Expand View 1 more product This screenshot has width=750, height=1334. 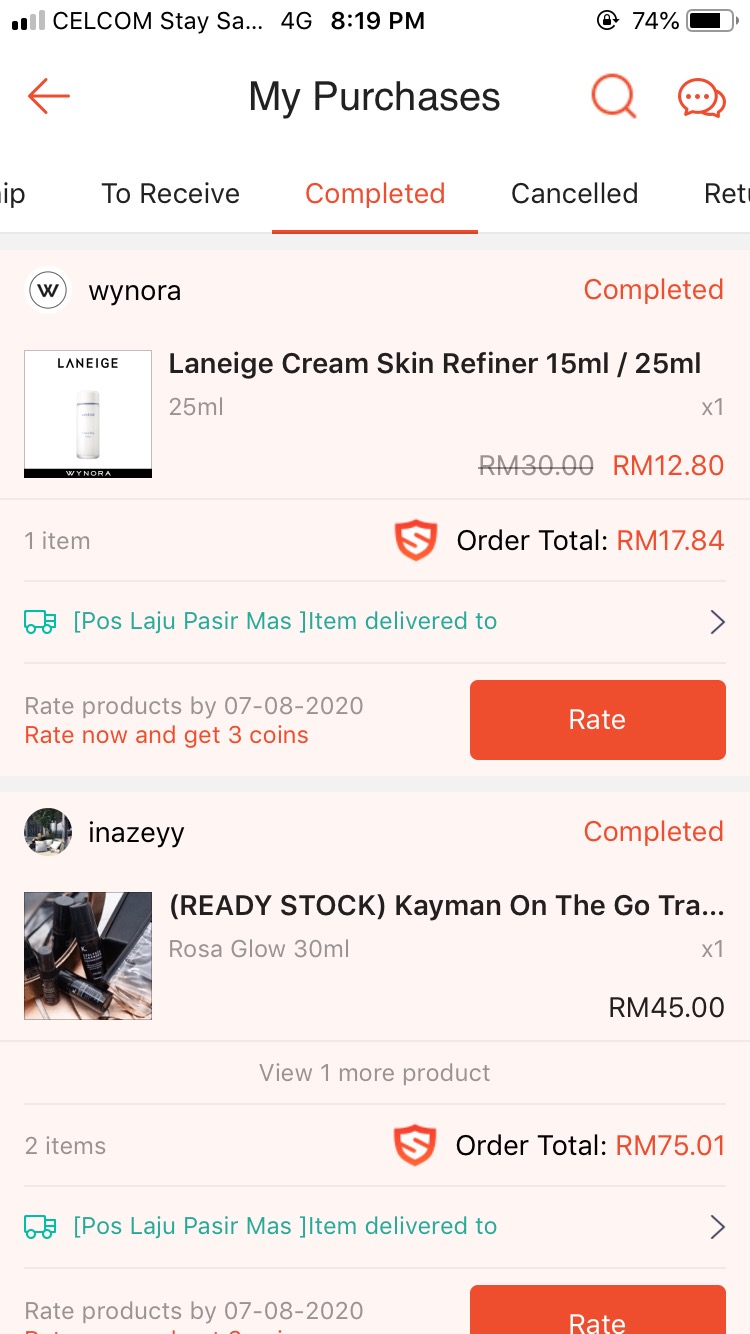pos(375,1073)
